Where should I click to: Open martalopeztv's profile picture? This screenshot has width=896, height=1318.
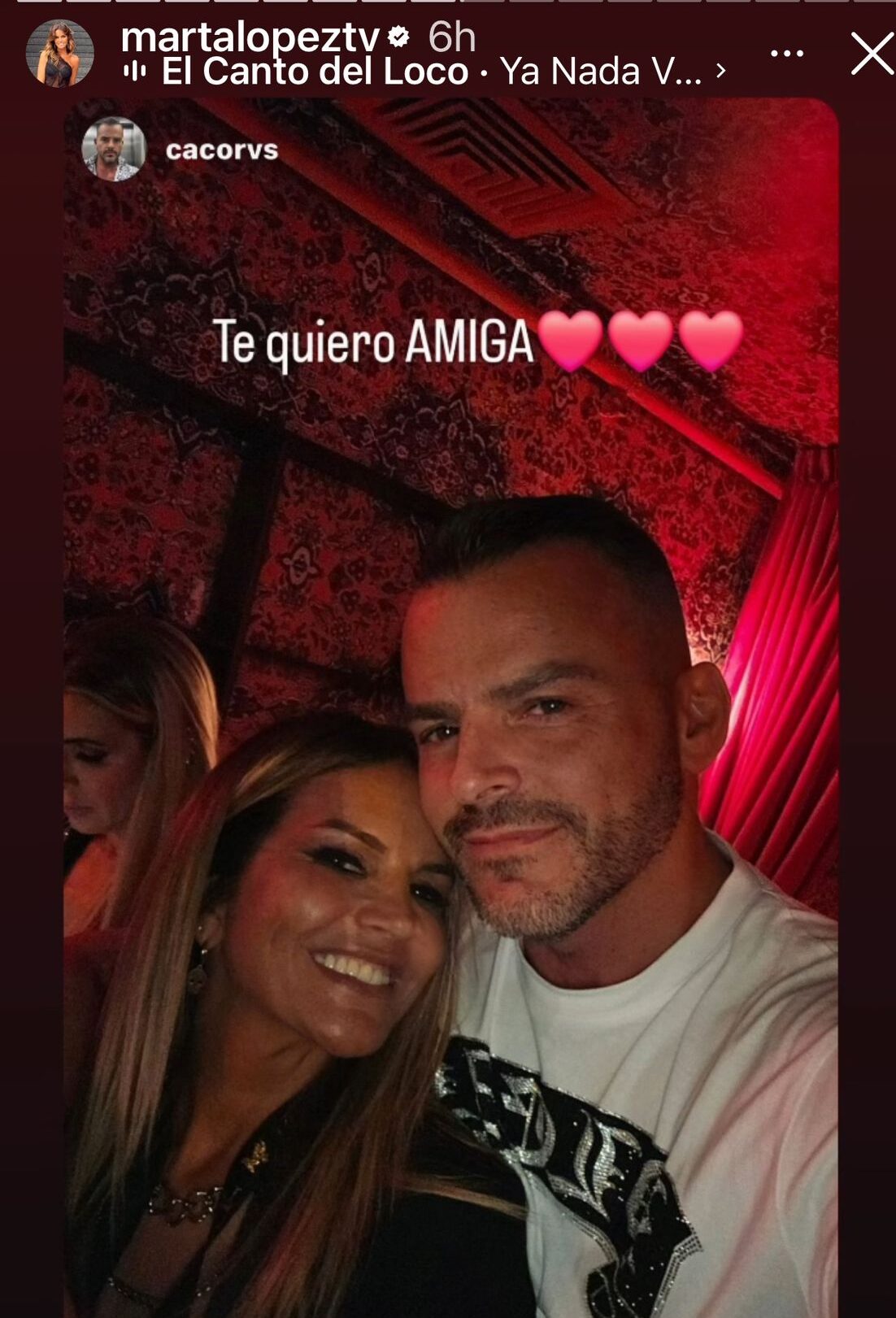59,54
